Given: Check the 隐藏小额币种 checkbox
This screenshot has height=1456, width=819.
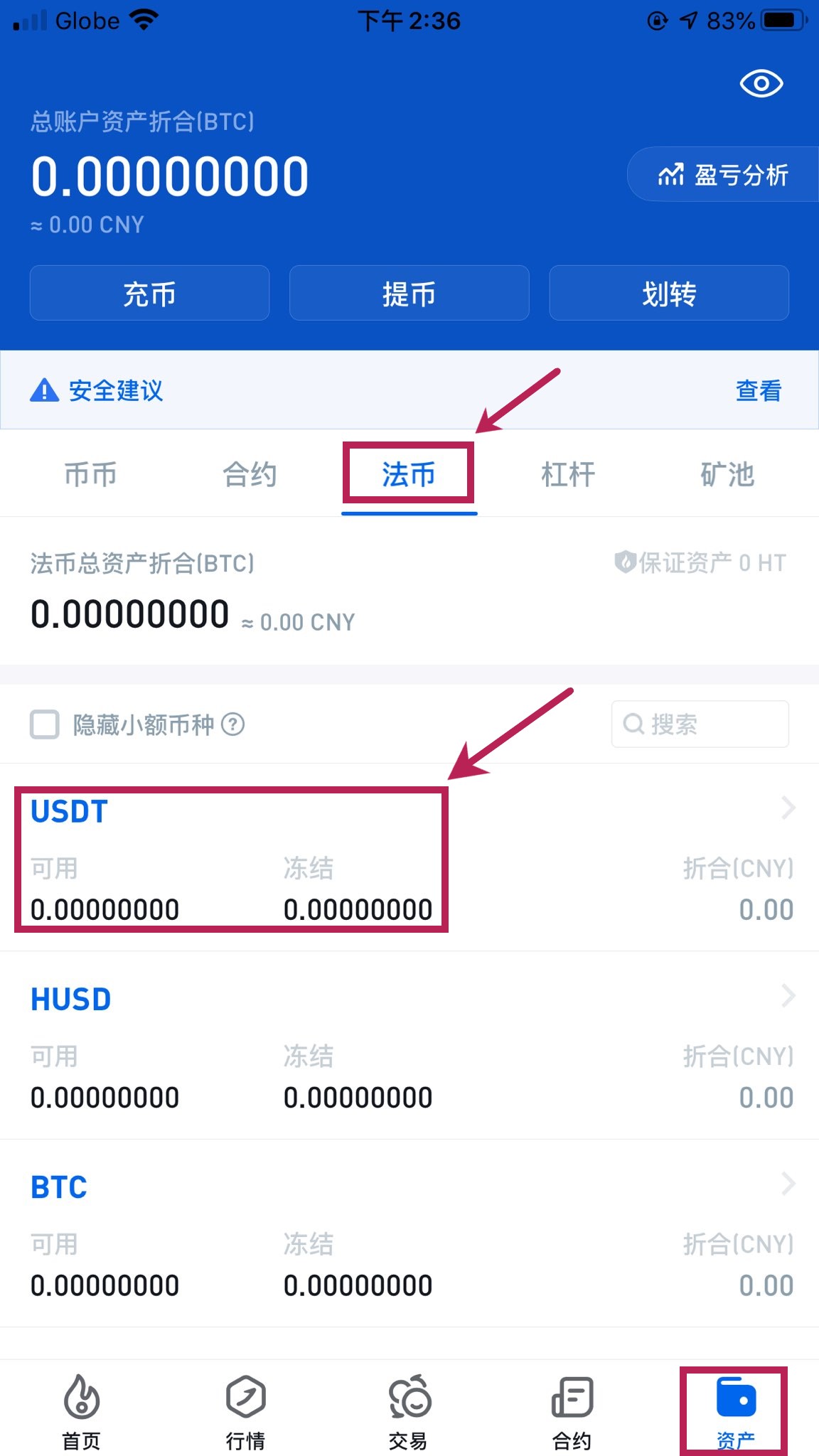Looking at the screenshot, I should (x=45, y=724).
